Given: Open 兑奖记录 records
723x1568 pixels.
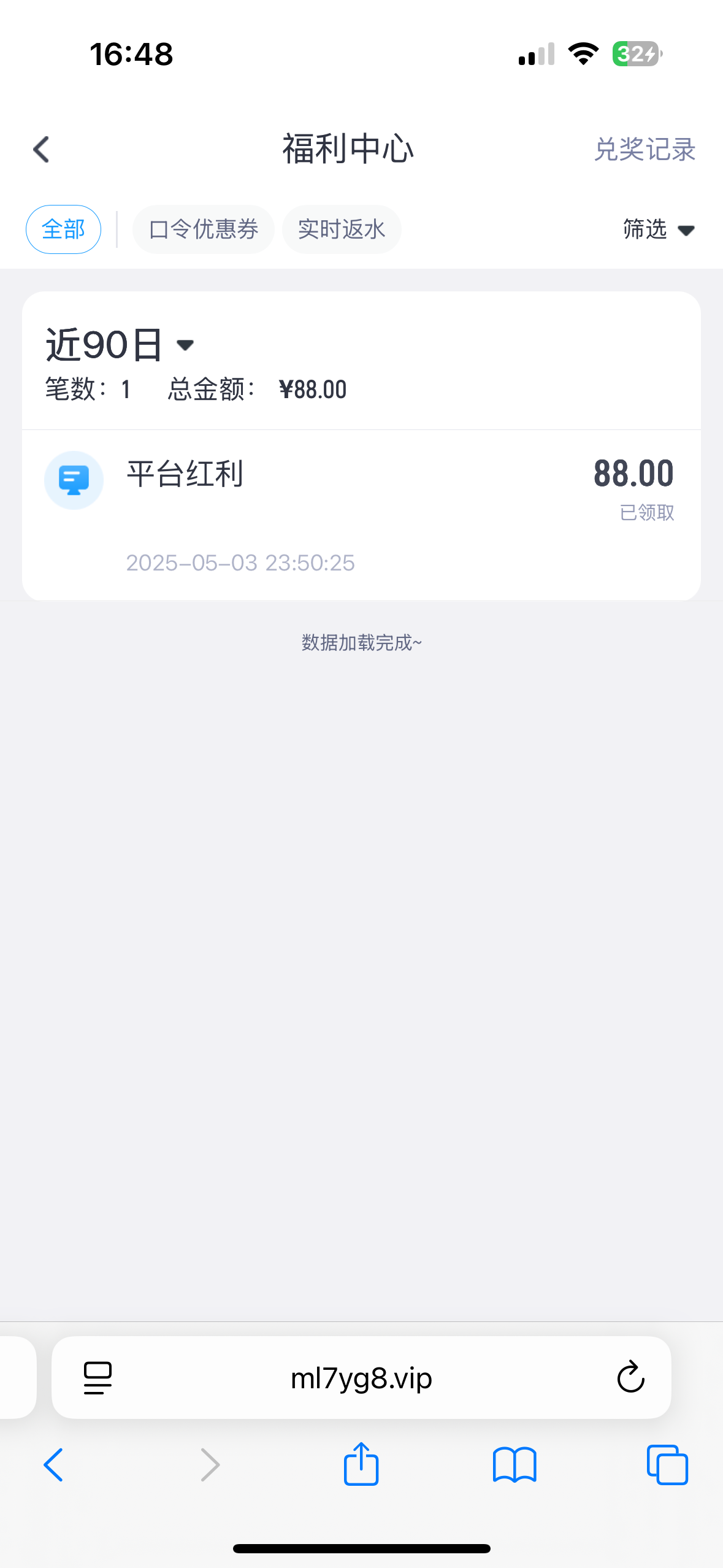Looking at the screenshot, I should click(645, 150).
